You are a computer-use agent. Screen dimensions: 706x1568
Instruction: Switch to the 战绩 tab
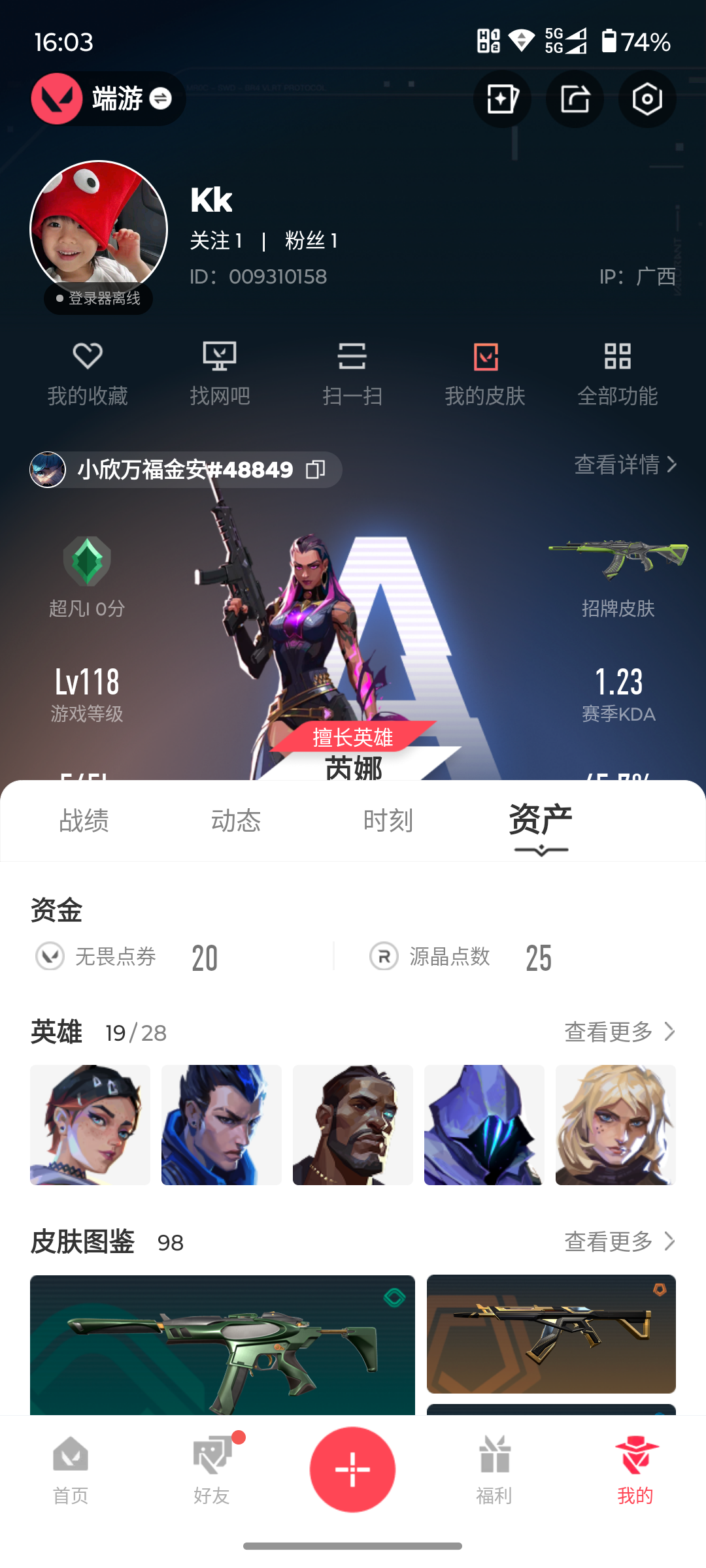pyautogui.click(x=84, y=821)
